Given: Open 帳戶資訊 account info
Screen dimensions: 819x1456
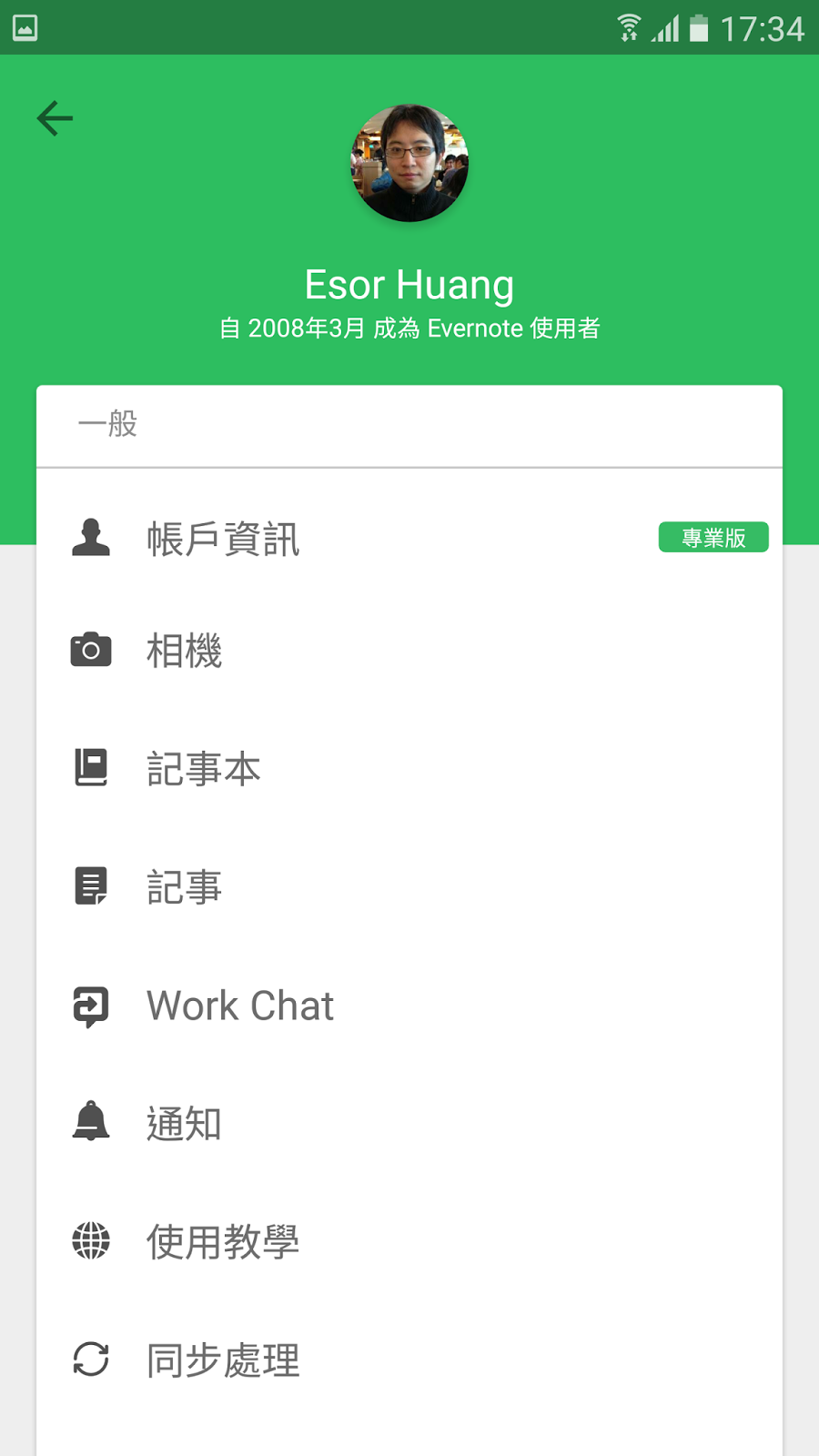Looking at the screenshot, I should 223,539.
